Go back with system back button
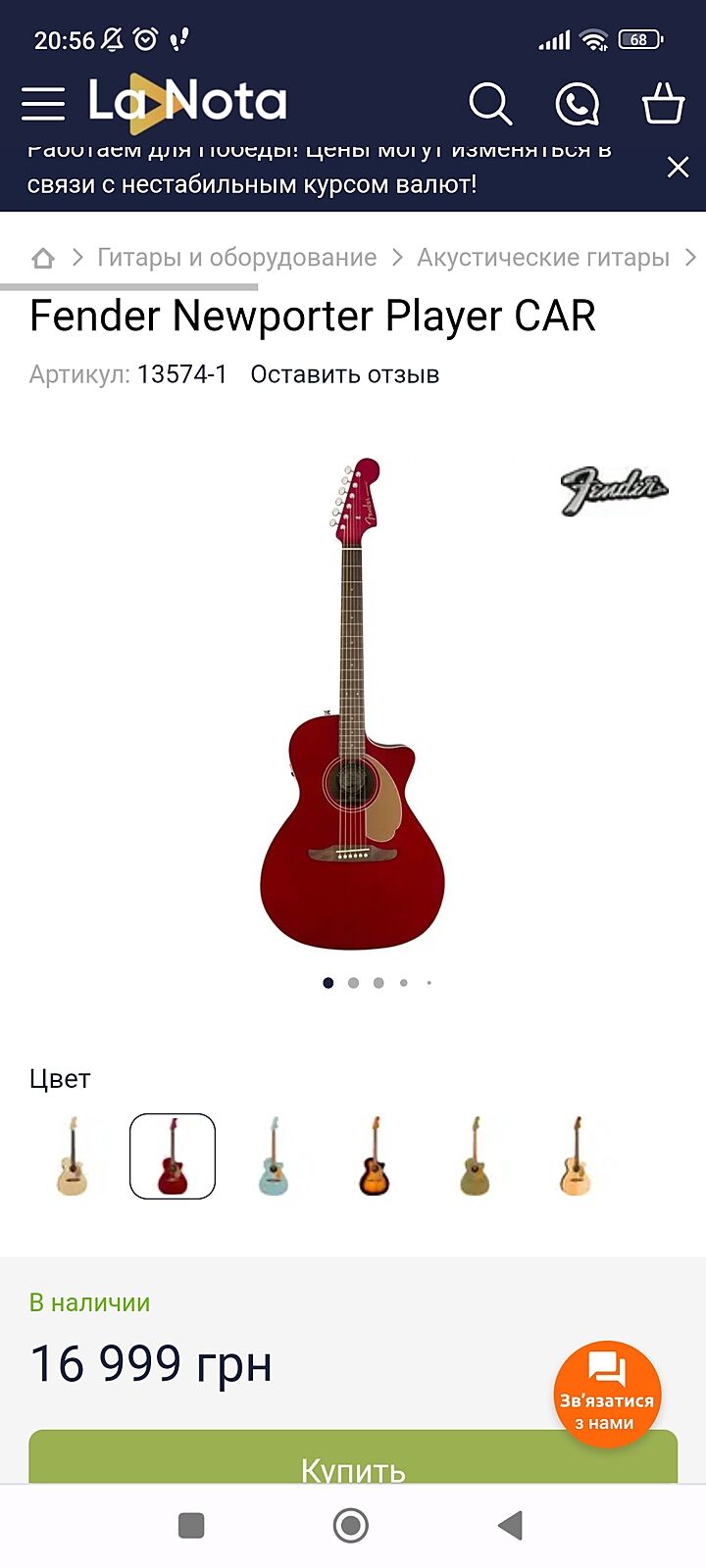Viewport: 706px width, 1568px height. tap(510, 1525)
